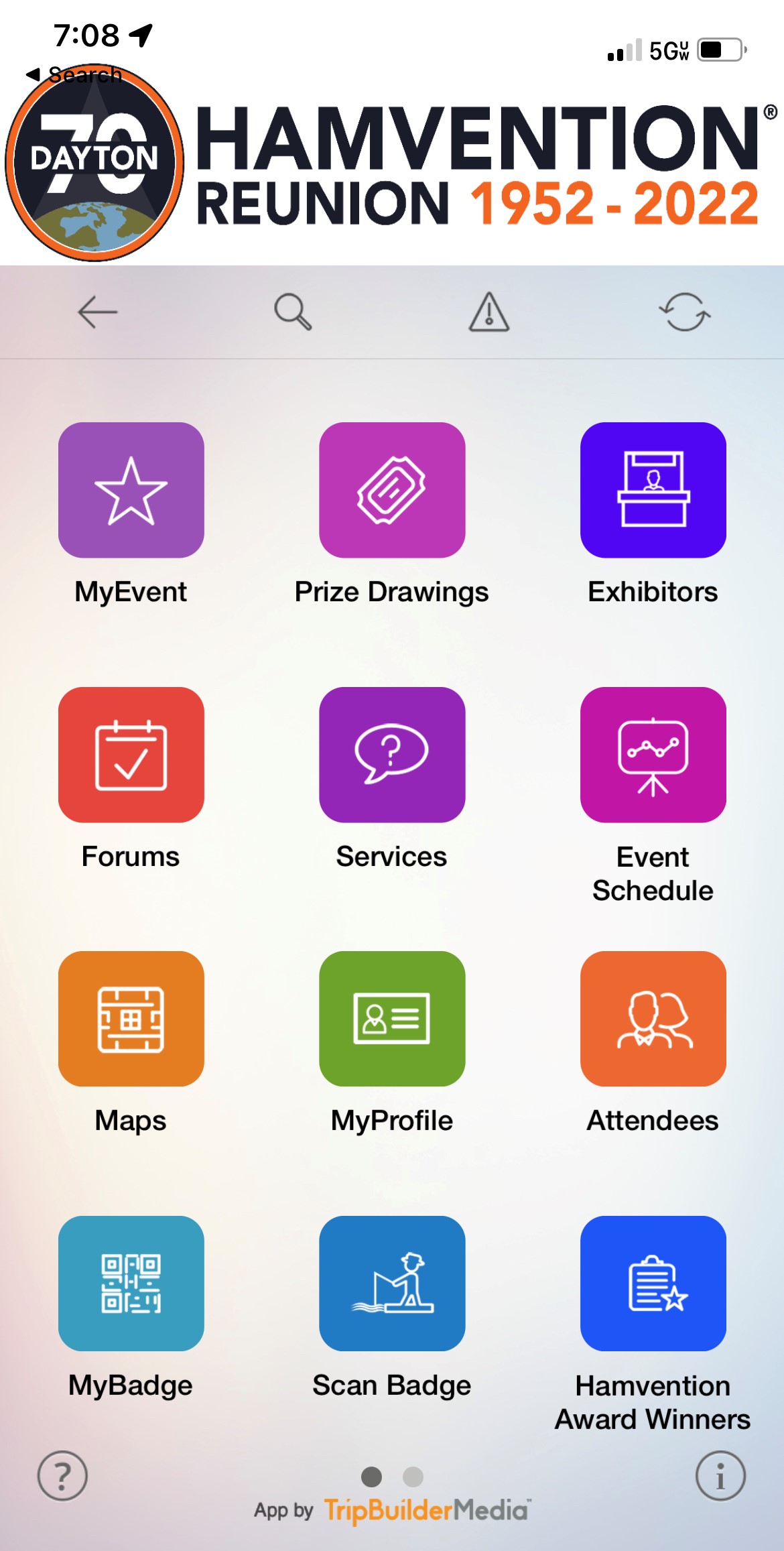Select the Services tile
This screenshot has height=1551, width=784.
pyautogui.click(x=392, y=755)
